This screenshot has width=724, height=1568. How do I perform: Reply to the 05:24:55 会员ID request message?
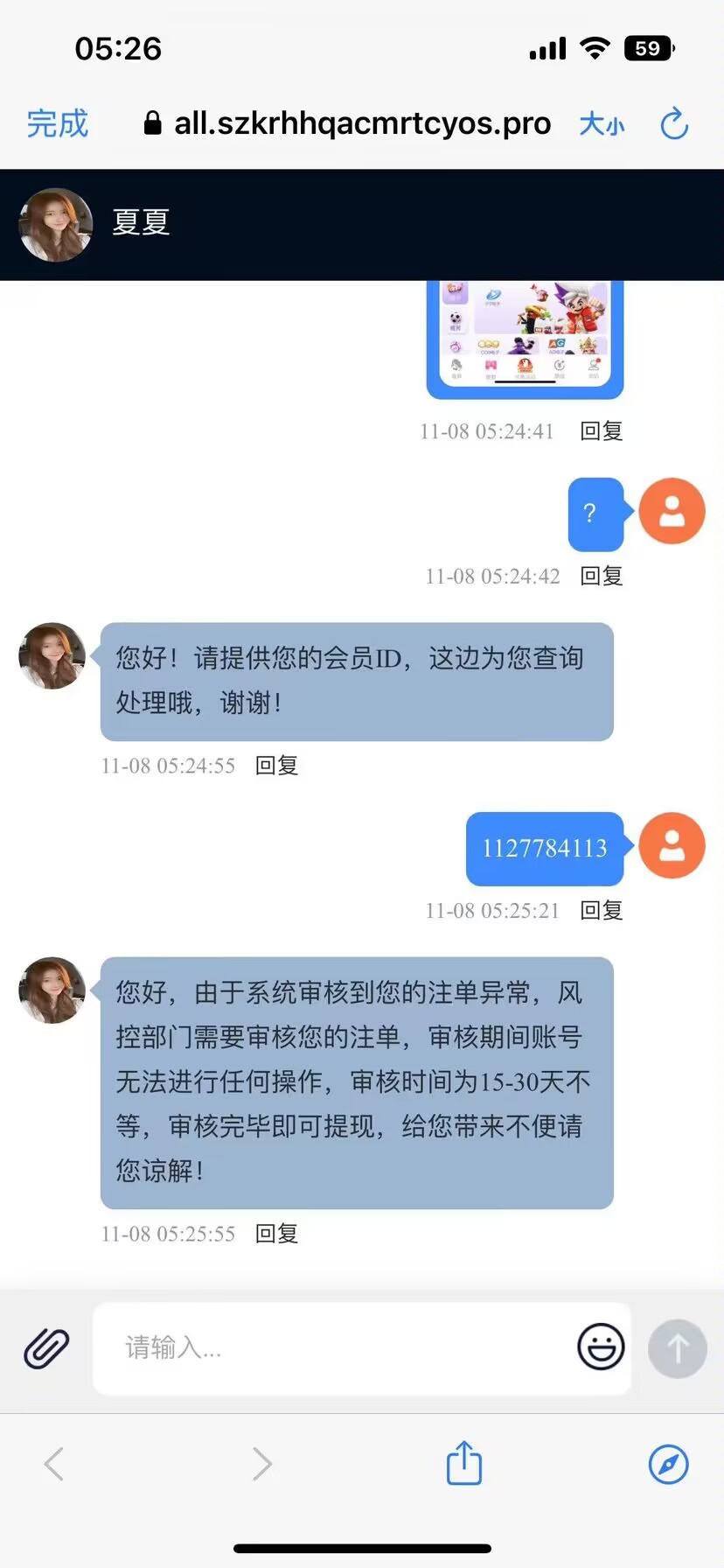point(276,766)
